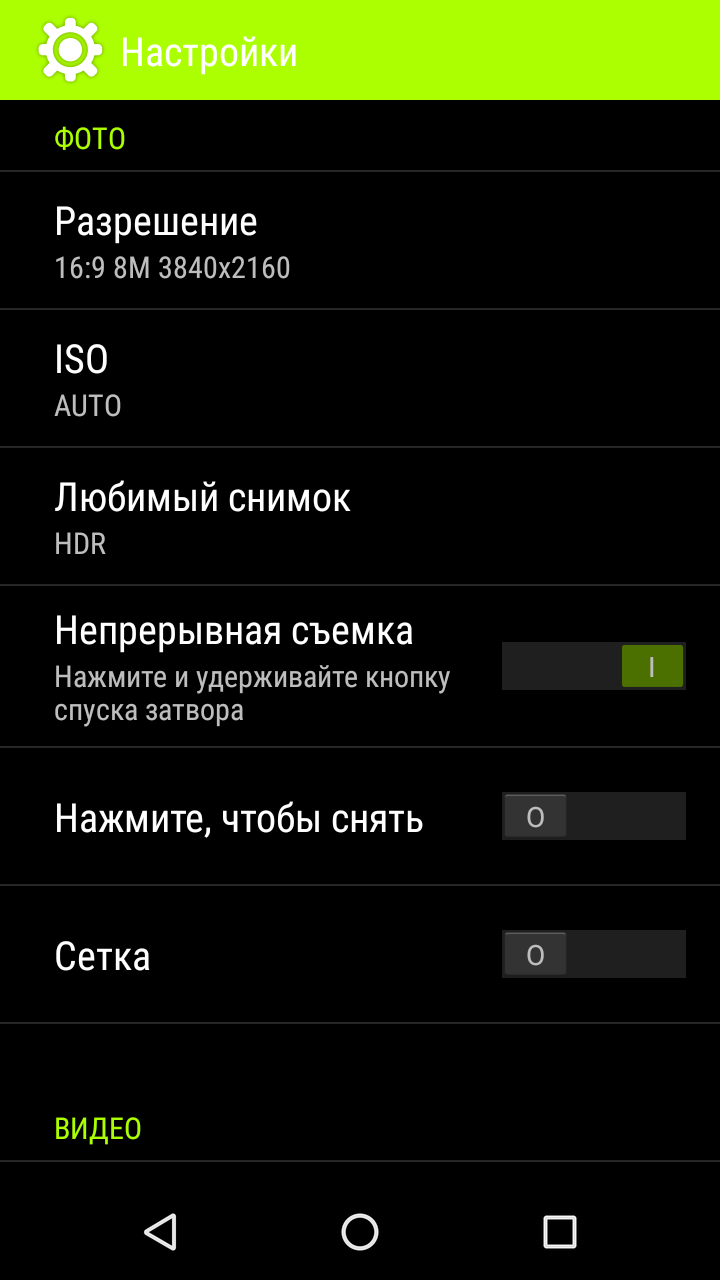
Task: Open the ISO setting
Action: click(360, 379)
